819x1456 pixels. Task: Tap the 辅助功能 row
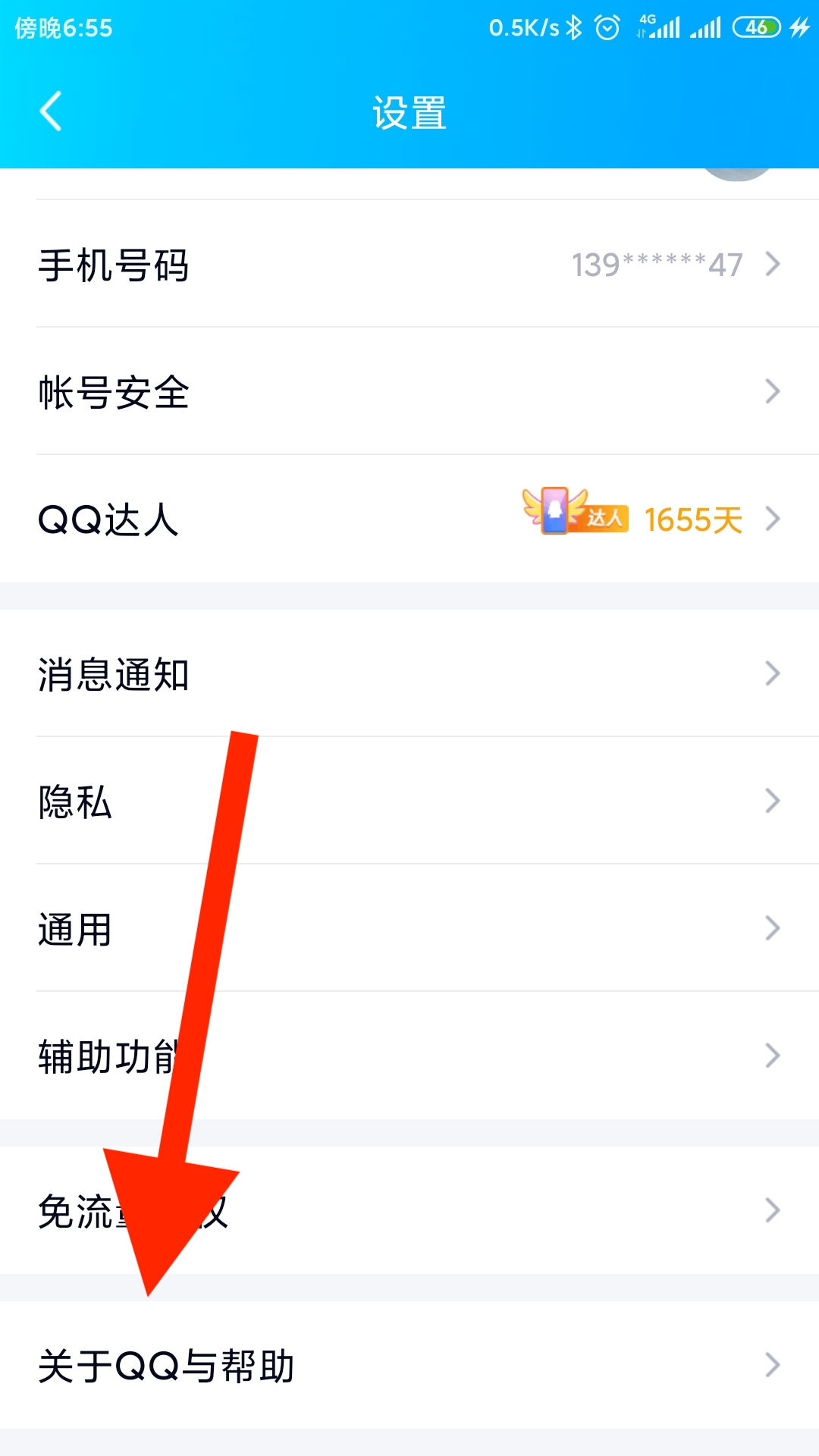pos(409,1056)
